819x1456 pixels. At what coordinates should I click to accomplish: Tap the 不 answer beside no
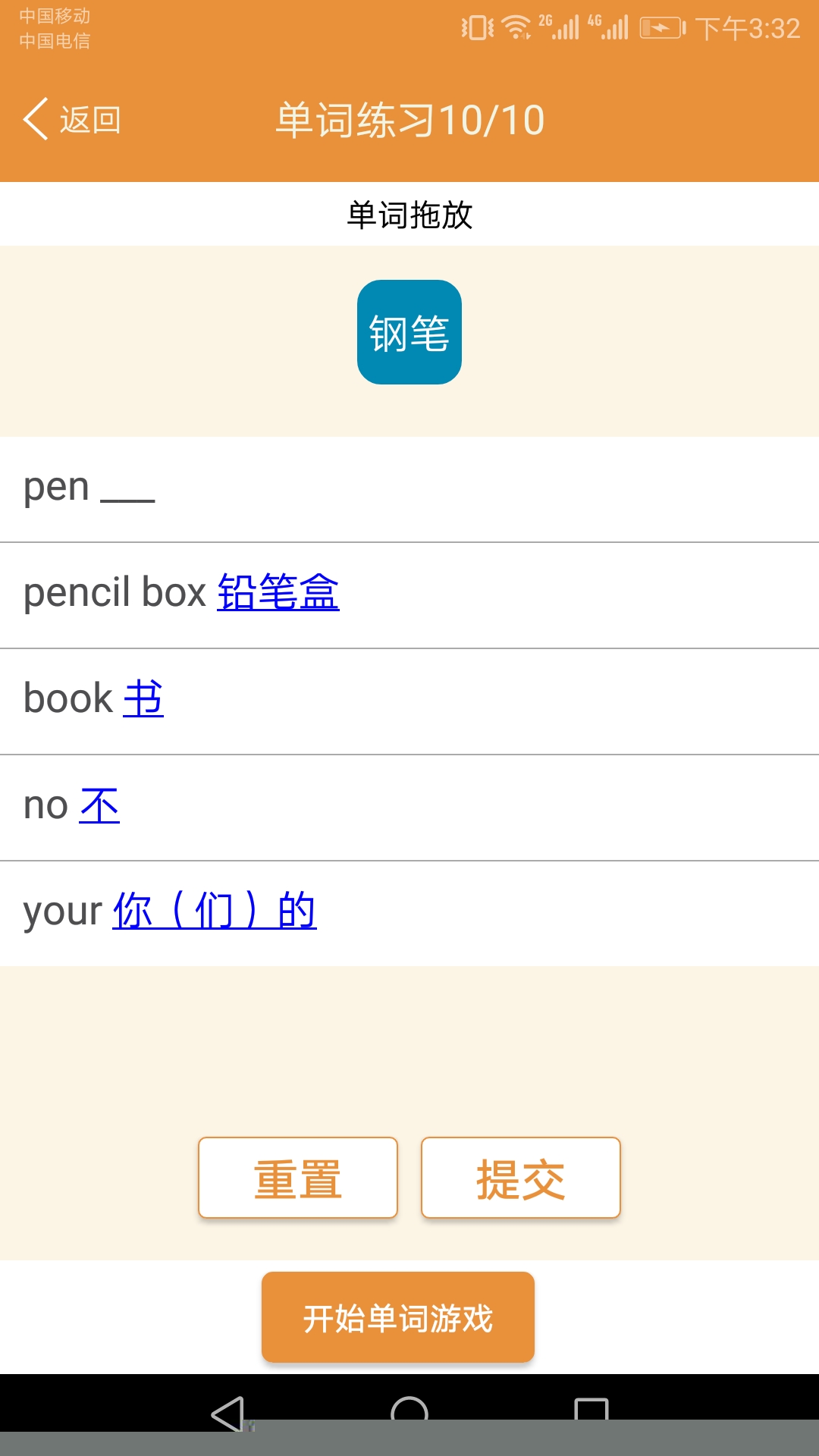(99, 805)
